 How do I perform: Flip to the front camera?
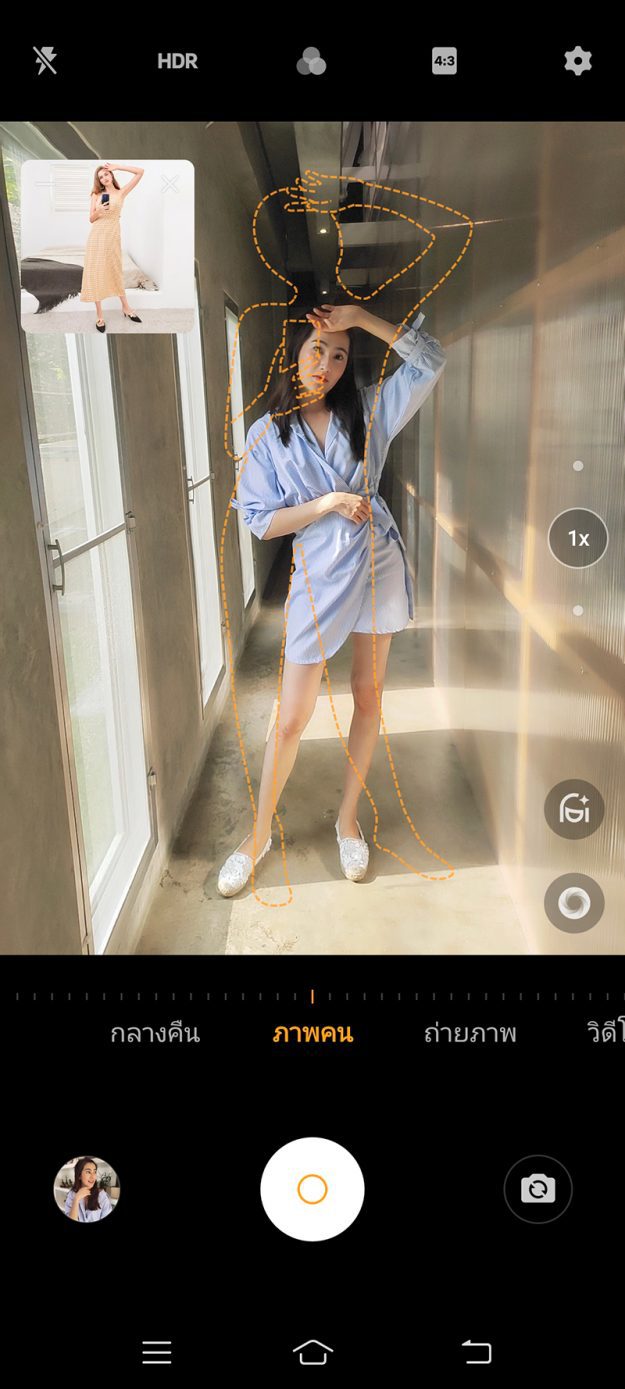538,1189
